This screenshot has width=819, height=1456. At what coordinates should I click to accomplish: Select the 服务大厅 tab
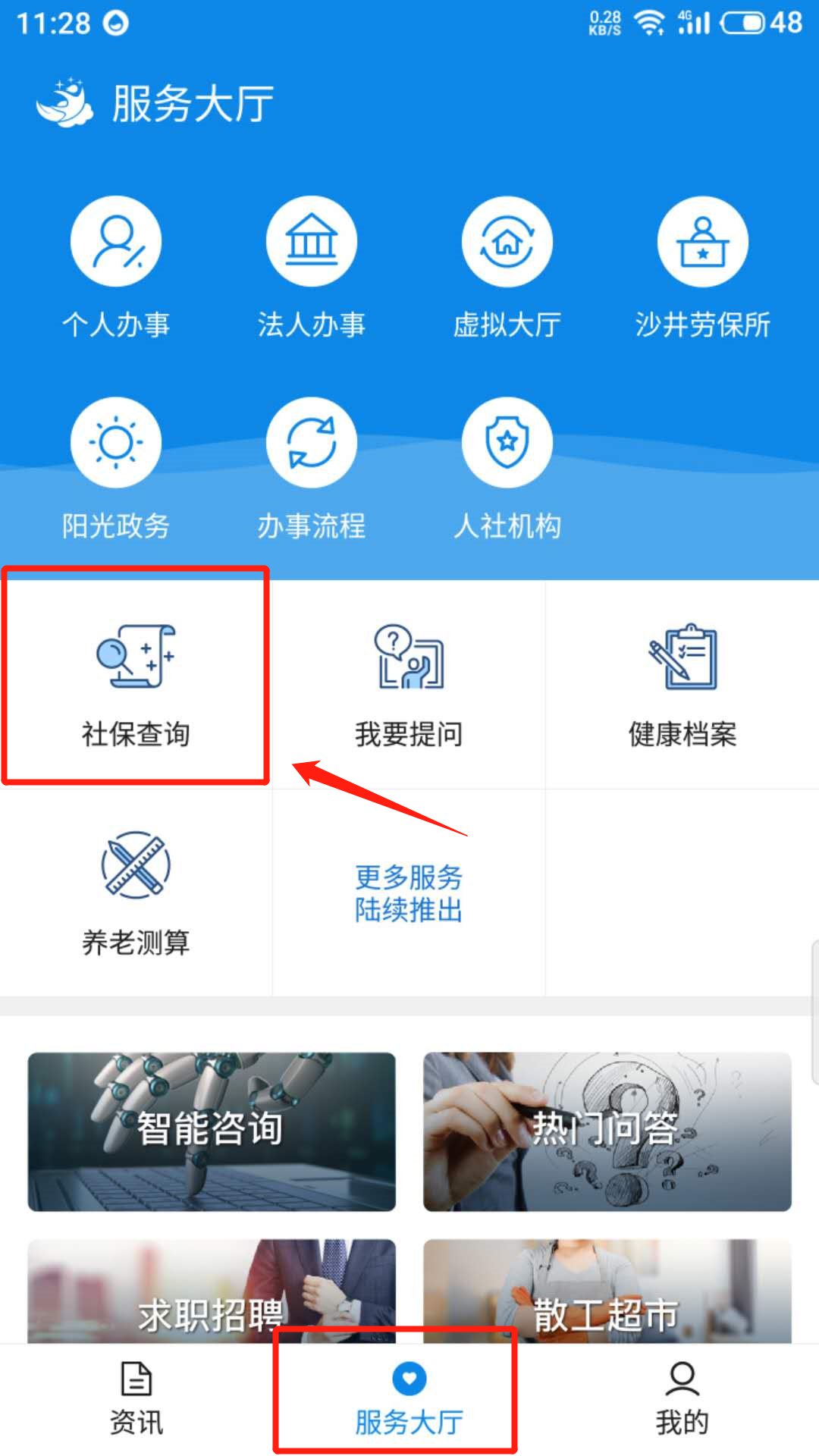tap(409, 1399)
